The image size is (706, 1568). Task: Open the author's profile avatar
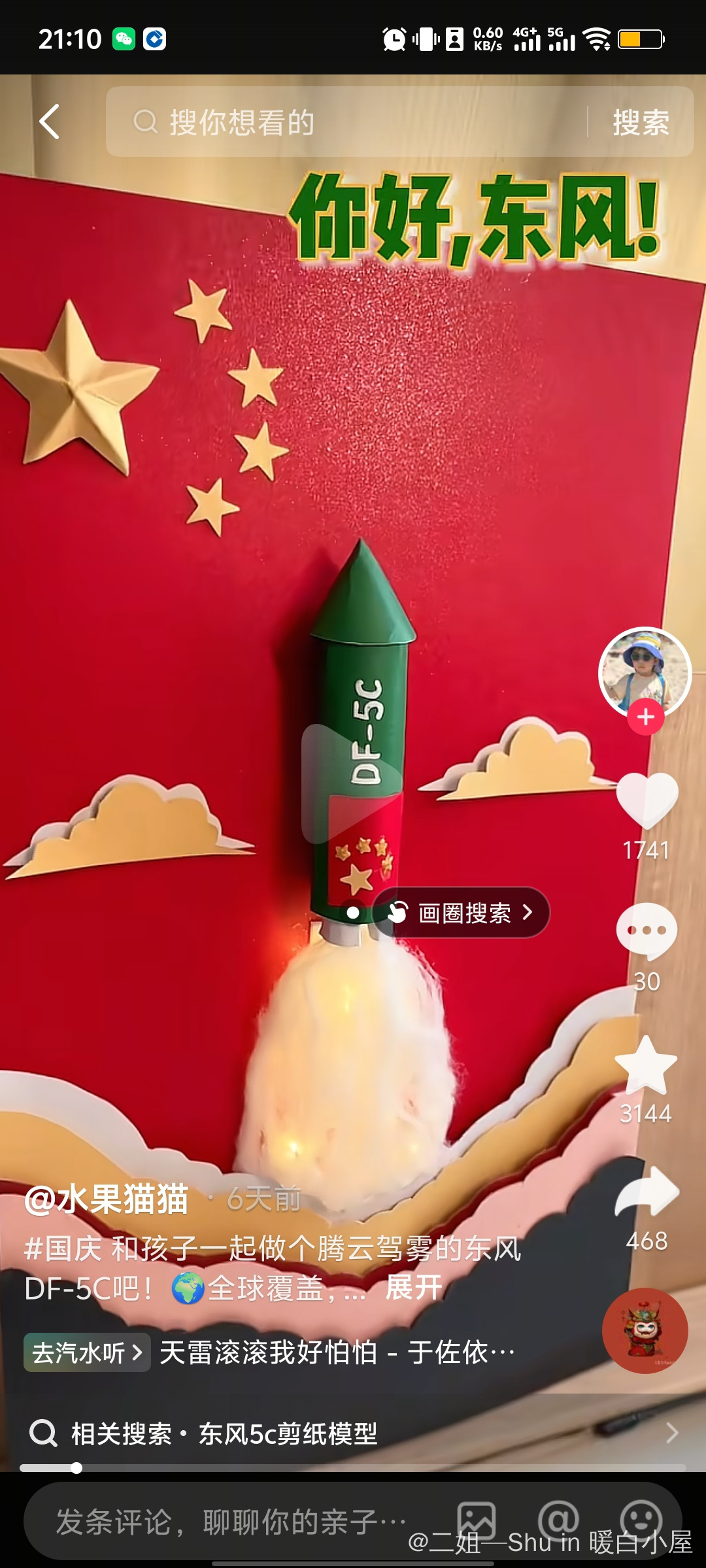click(x=645, y=672)
